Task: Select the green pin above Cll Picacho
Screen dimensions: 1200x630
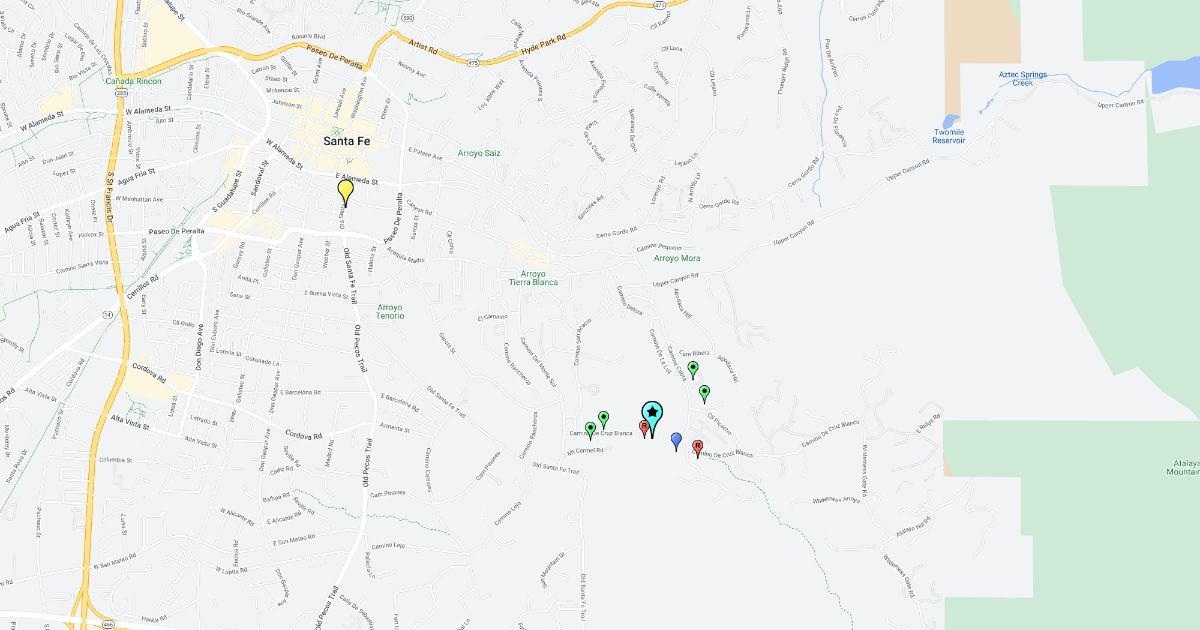Action: pos(704,391)
